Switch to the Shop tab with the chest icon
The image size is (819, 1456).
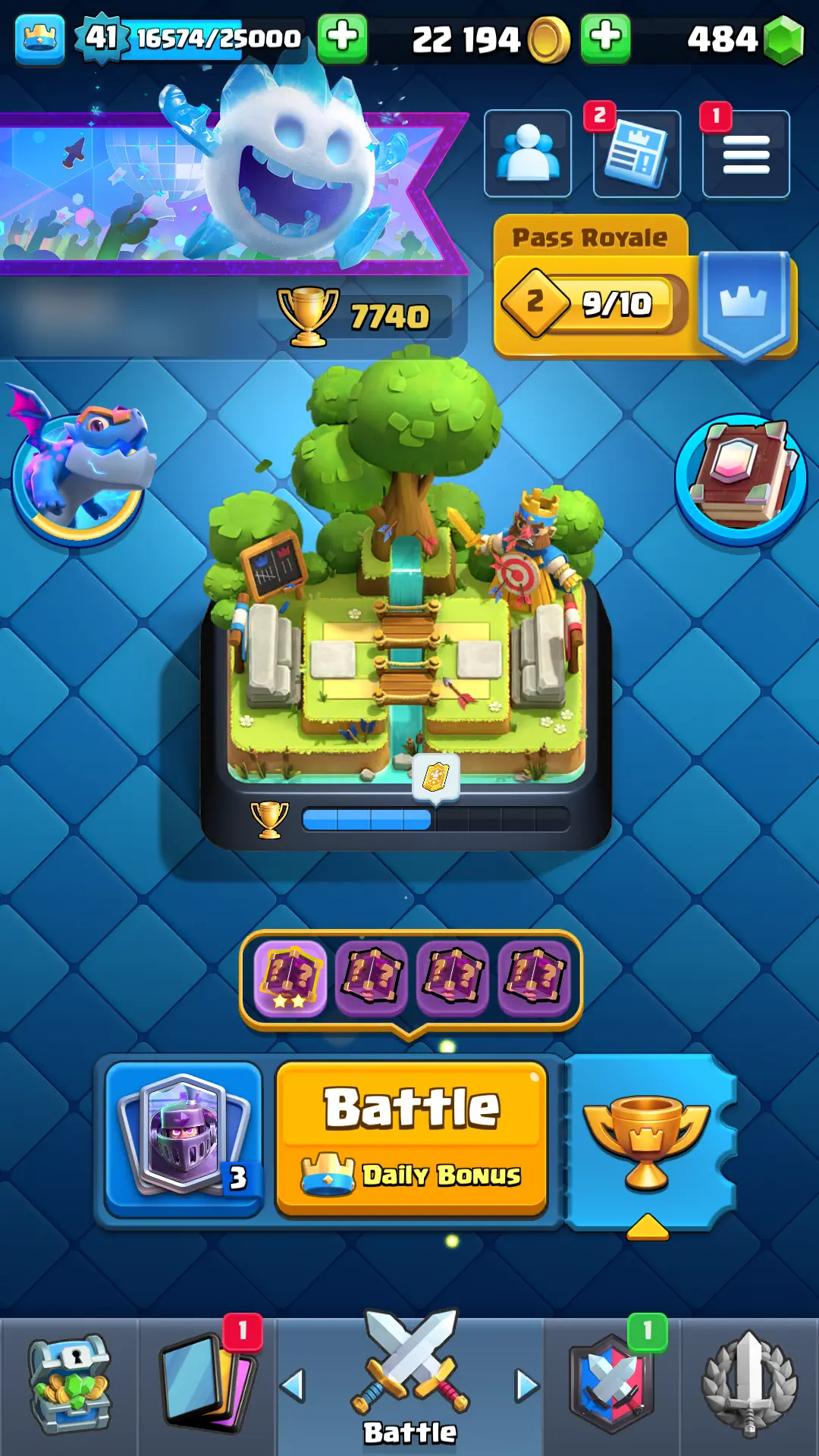[69, 1385]
